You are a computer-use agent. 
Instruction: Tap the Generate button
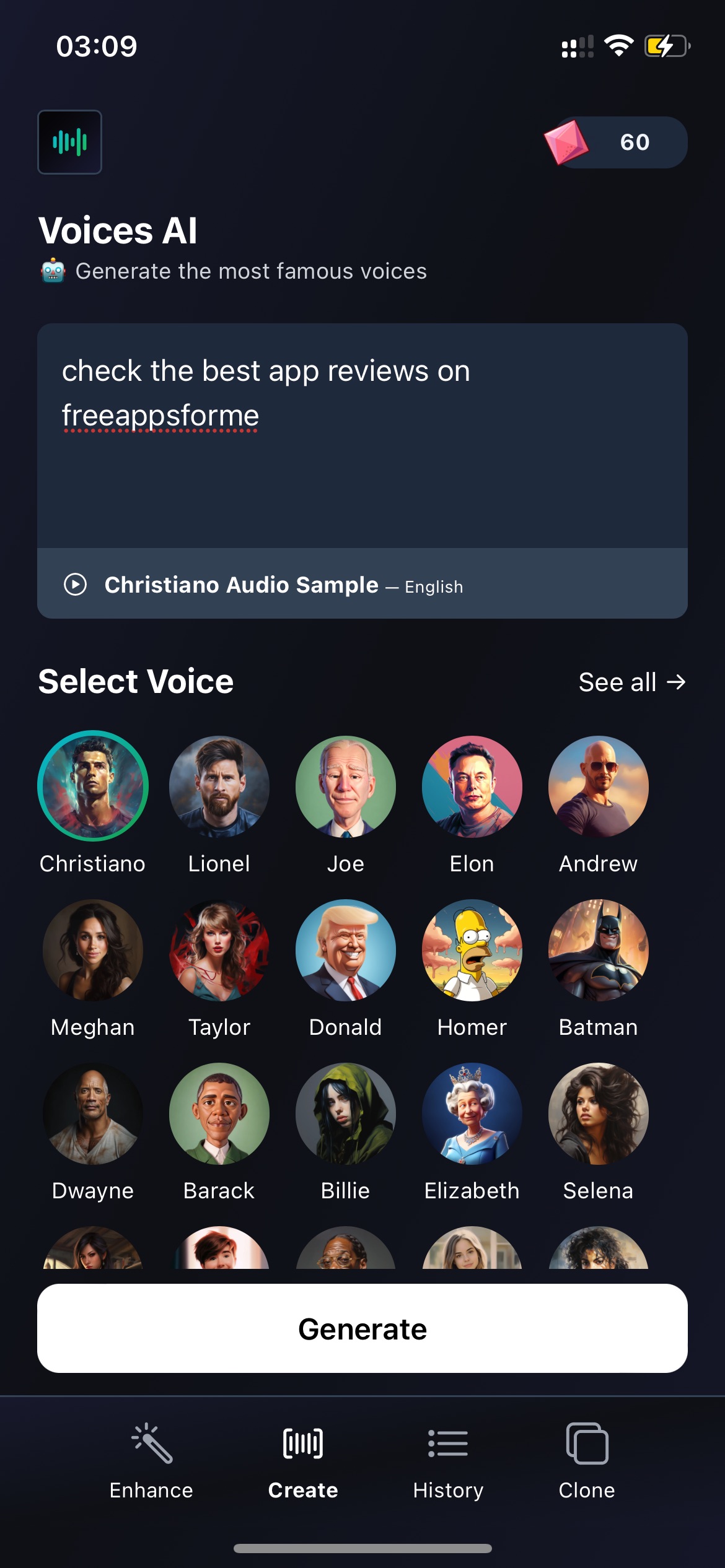(362, 1328)
